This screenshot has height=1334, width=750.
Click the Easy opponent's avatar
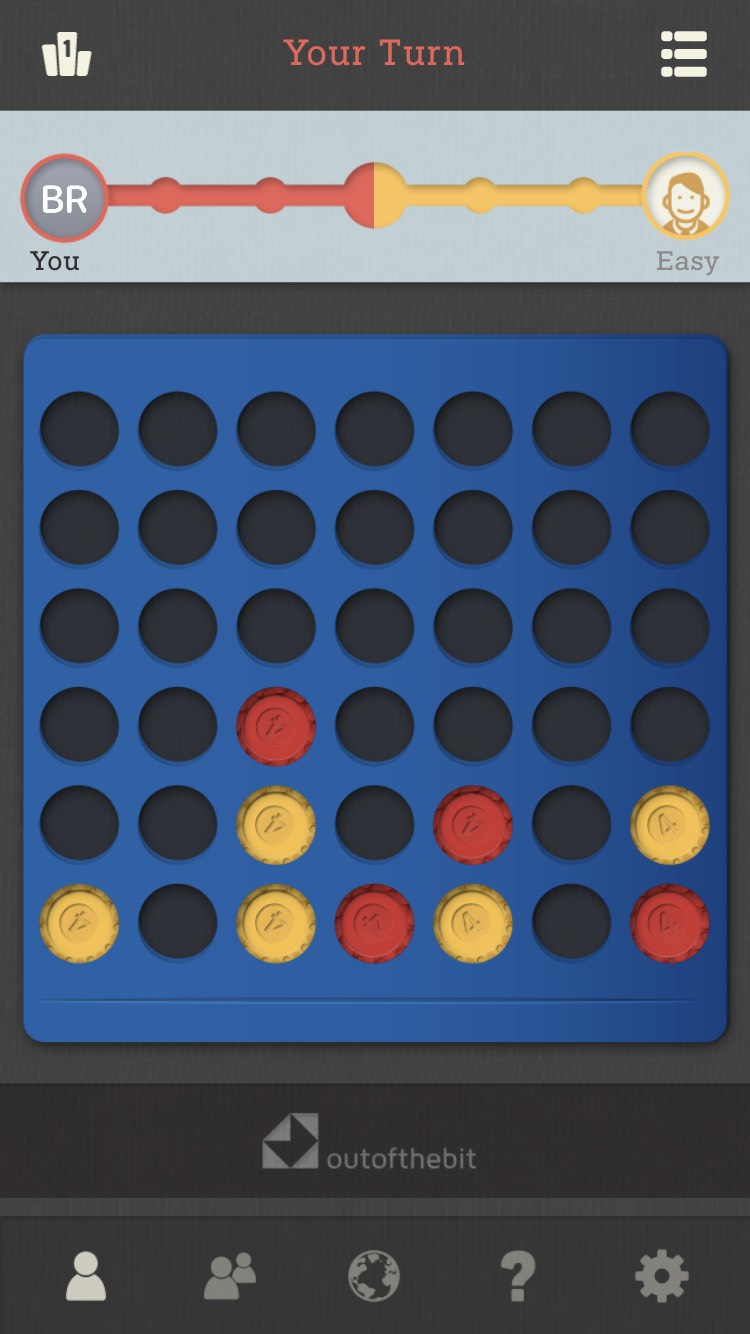[687, 197]
